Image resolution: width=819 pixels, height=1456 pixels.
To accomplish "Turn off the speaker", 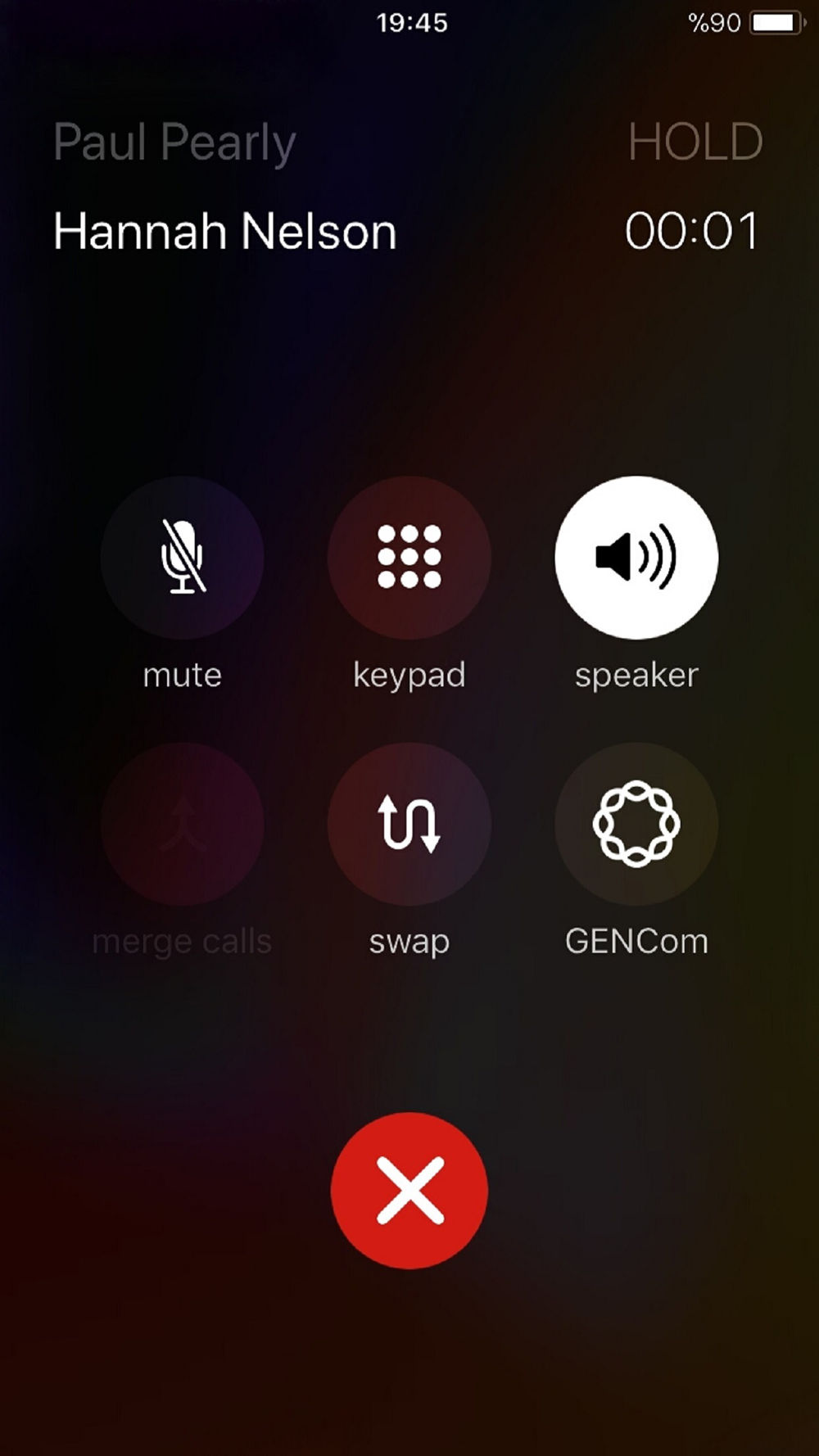I will [636, 558].
